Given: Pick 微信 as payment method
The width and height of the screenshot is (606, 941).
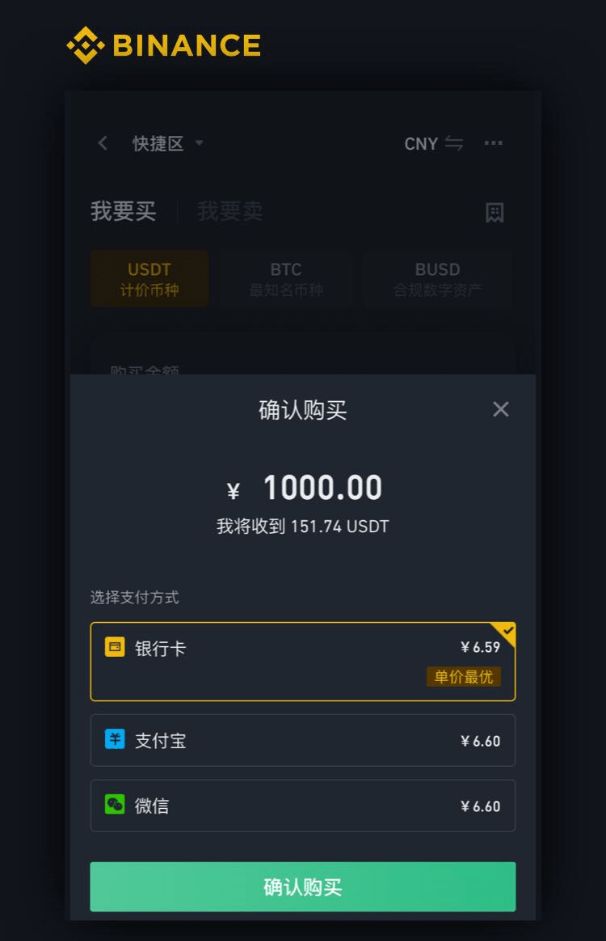Looking at the screenshot, I should tap(302, 805).
